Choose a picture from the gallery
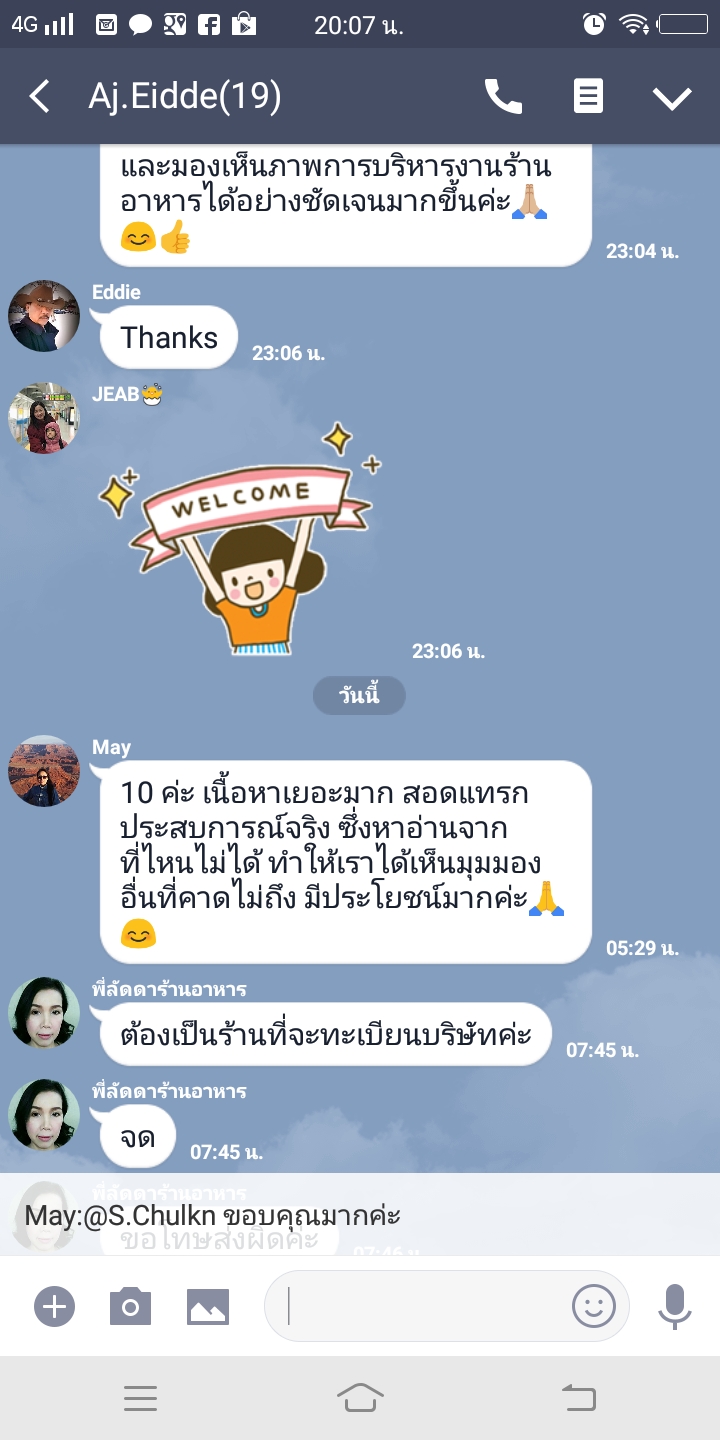The image size is (720, 1440). (208, 1306)
